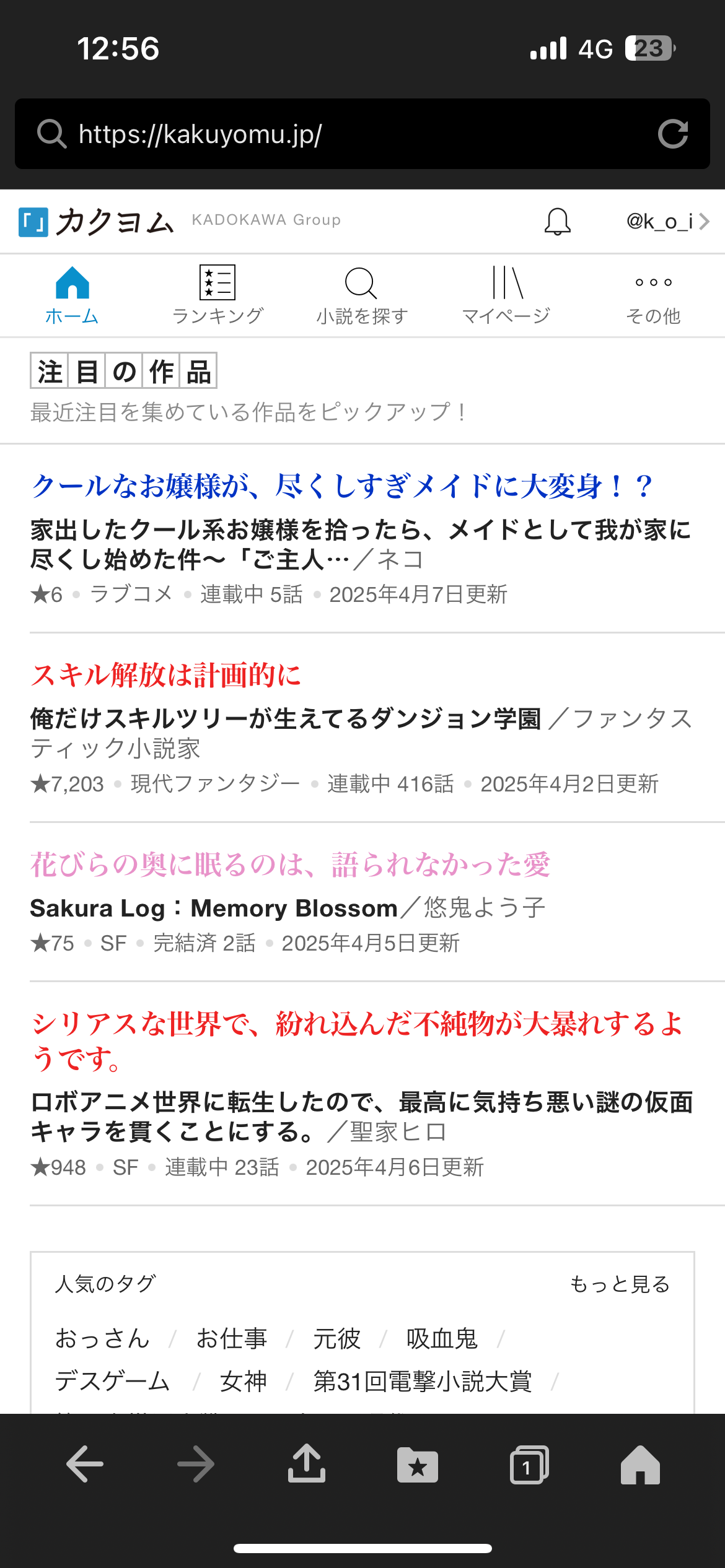Image resolution: width=725 pixels, height=1568 pixels.
Task: Reload the page
Action: coord(673,134)
